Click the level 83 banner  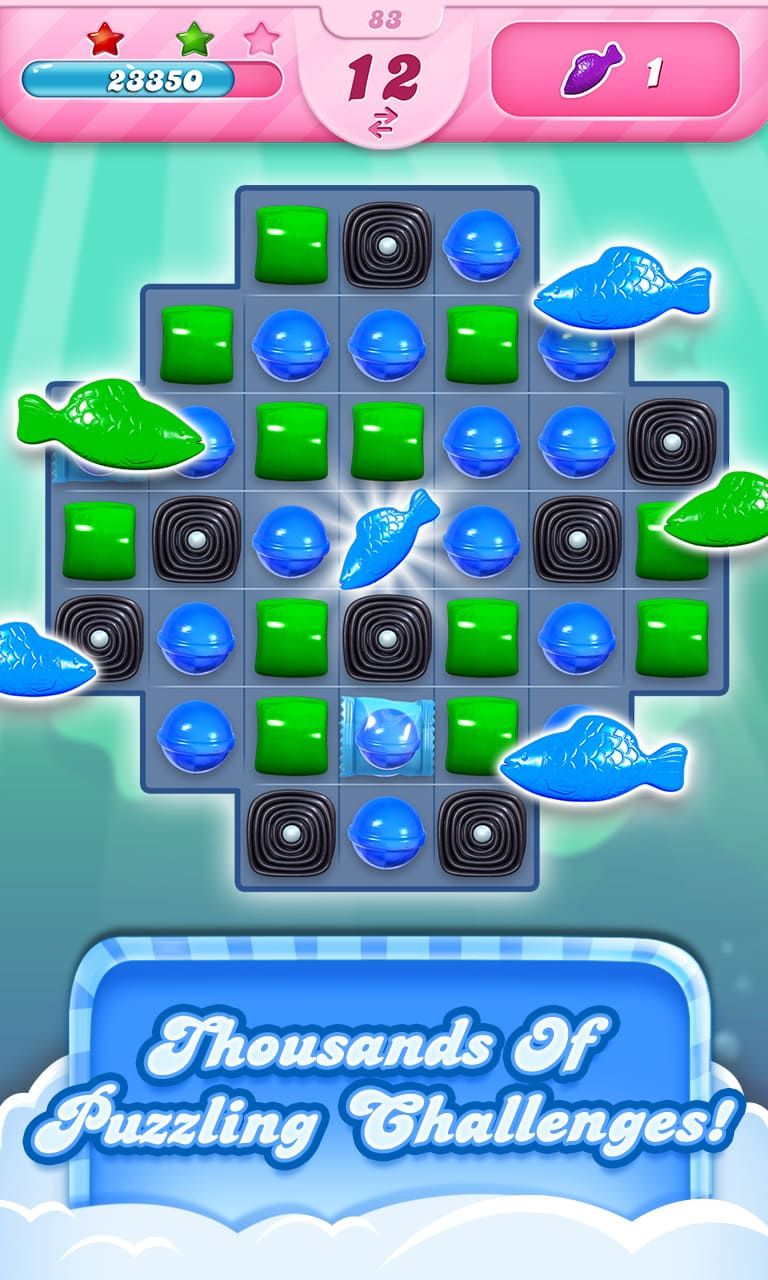pyautogui.click(x=383, y=16)
